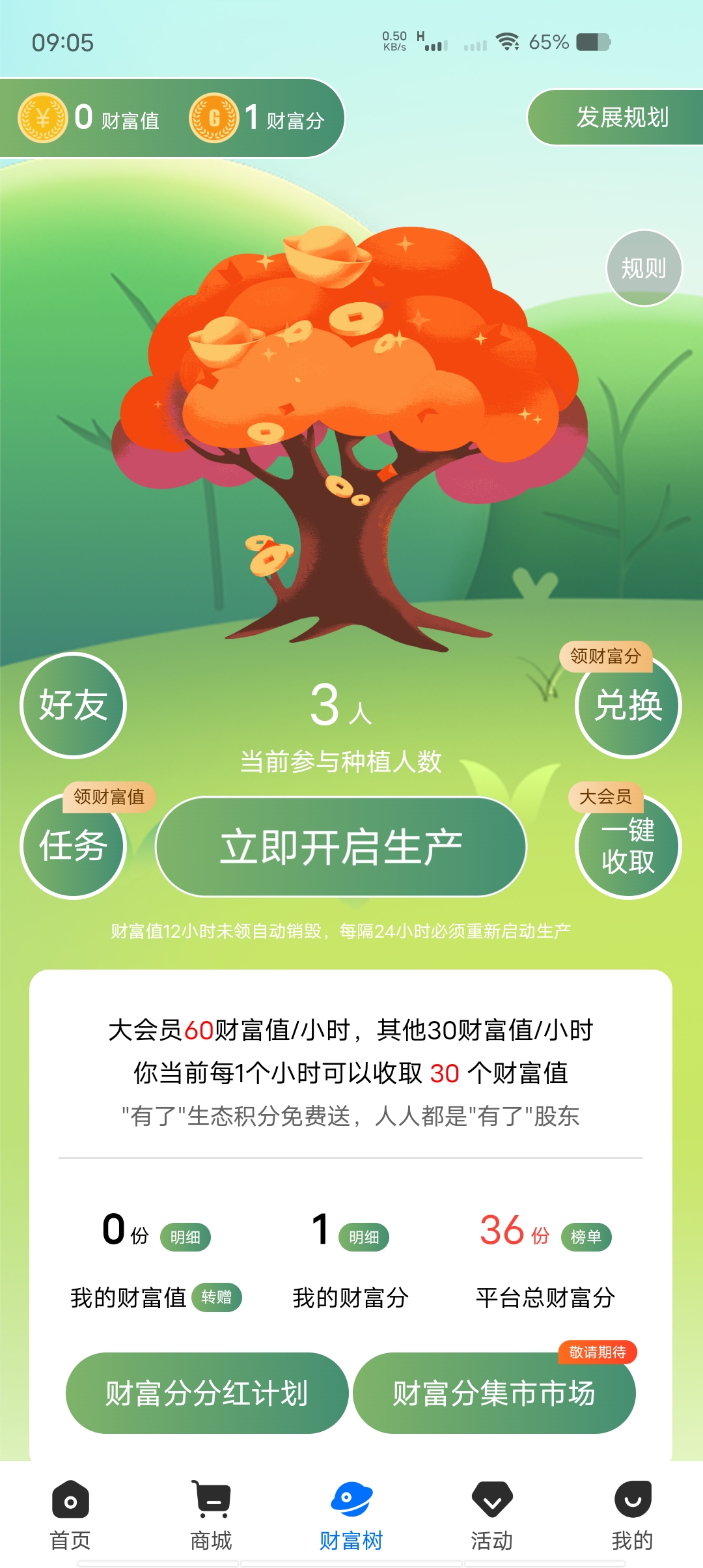This screenshot has width=703, height=1568.
Task: Open 明细 details for 我的财富值
Action: (x=186, y=1237)
